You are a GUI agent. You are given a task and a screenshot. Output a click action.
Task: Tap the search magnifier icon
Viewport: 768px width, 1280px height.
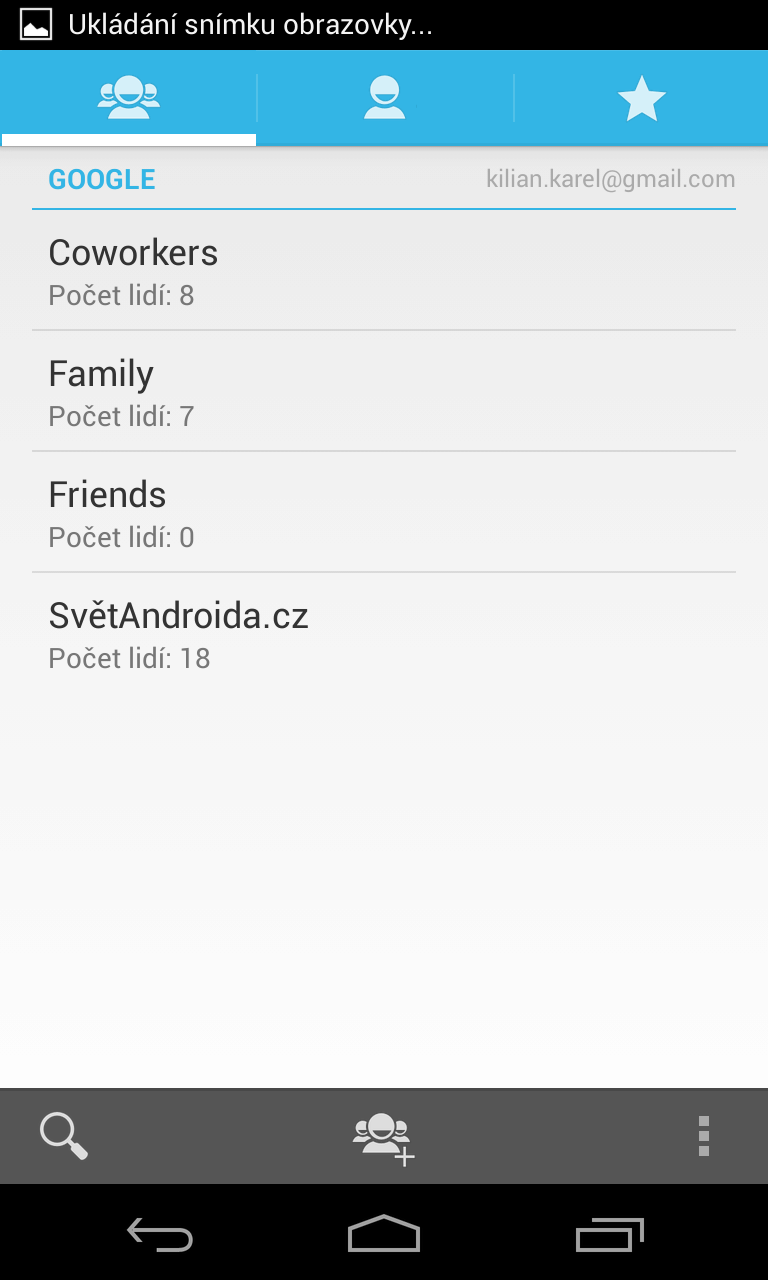click(64, 1136)
